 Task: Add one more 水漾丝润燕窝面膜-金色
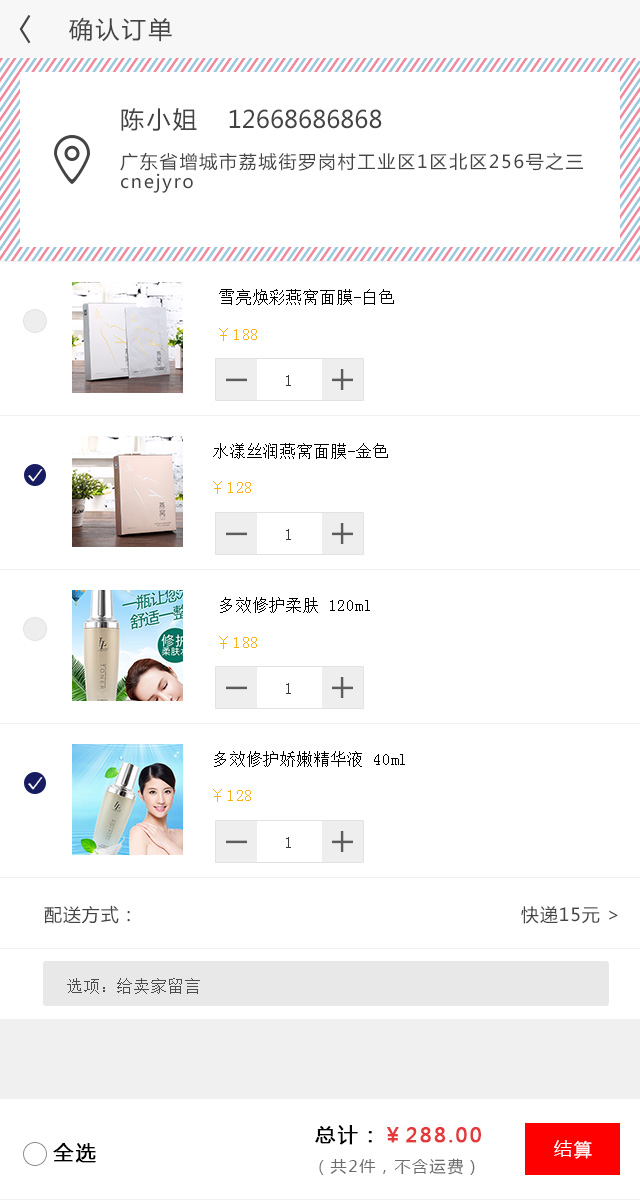[342, 534]
